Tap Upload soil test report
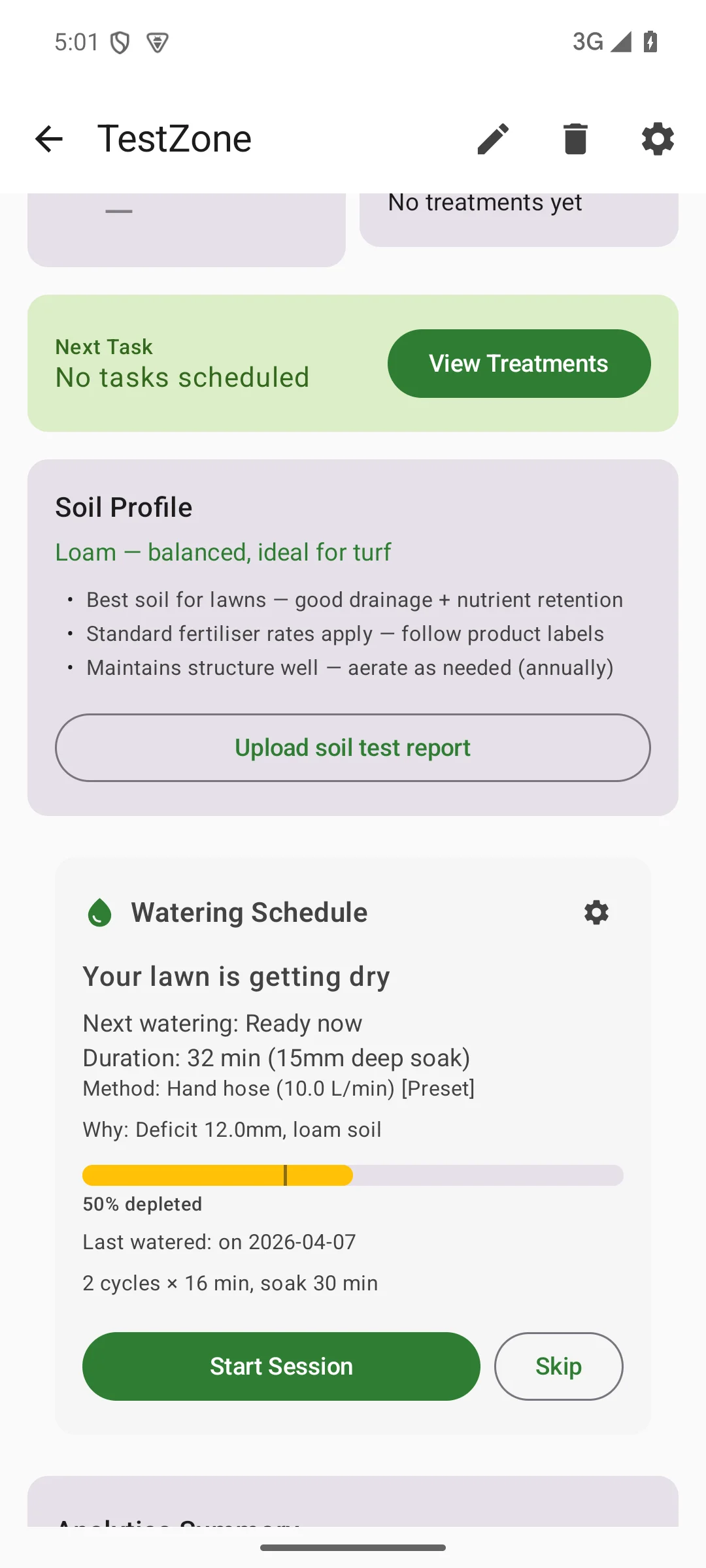 tap(352, 747)
